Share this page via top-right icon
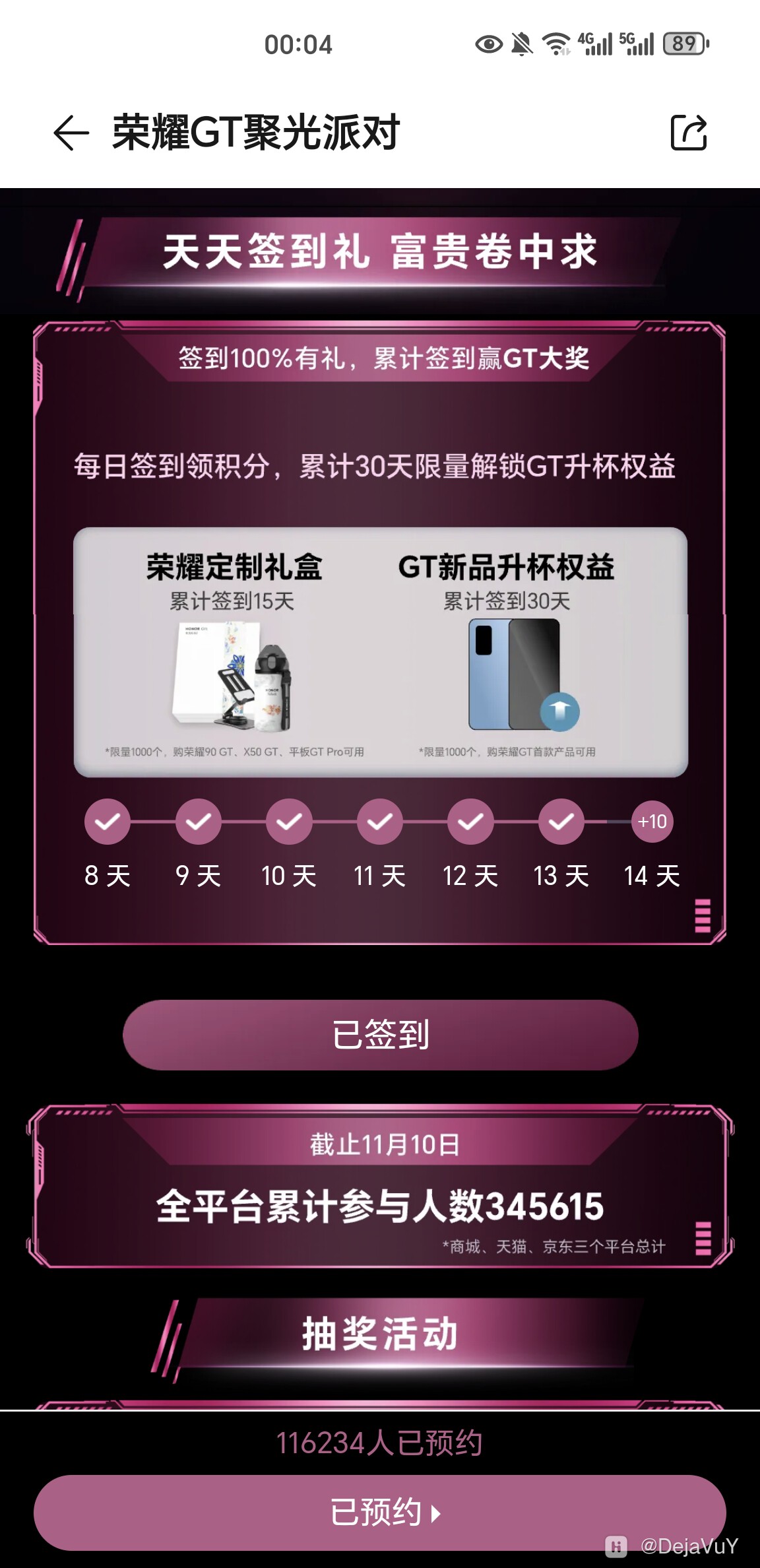Image resolution: width=760 pixels, height=1568 pixels. [x=688, y=133]
